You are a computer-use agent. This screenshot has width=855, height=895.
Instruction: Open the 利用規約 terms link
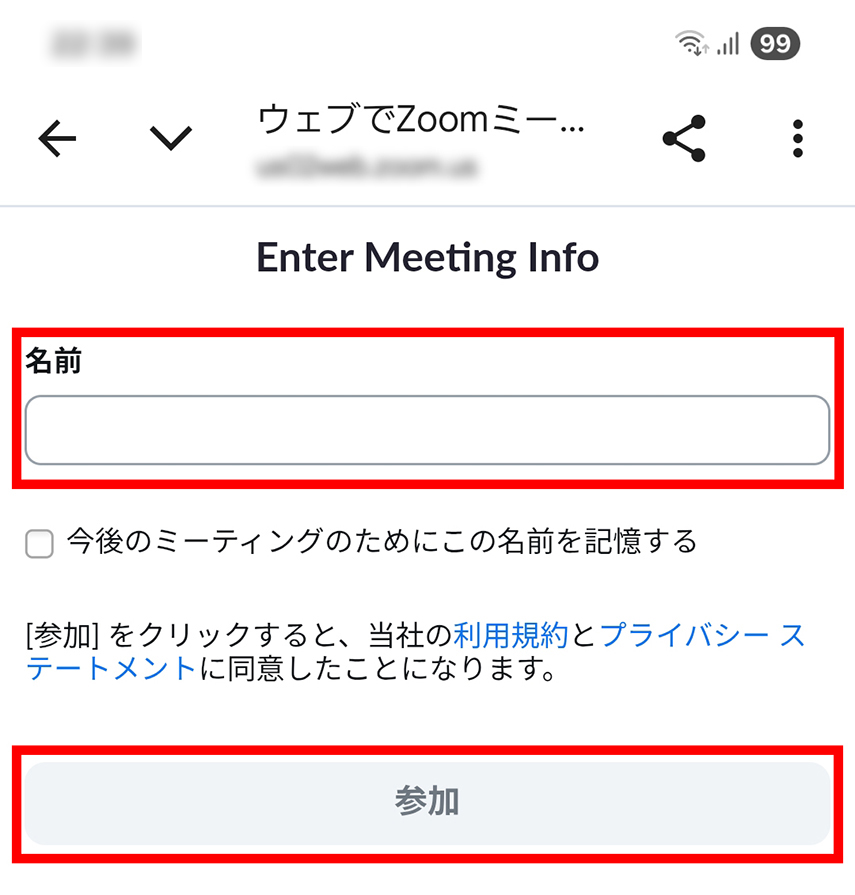point(510,634)
